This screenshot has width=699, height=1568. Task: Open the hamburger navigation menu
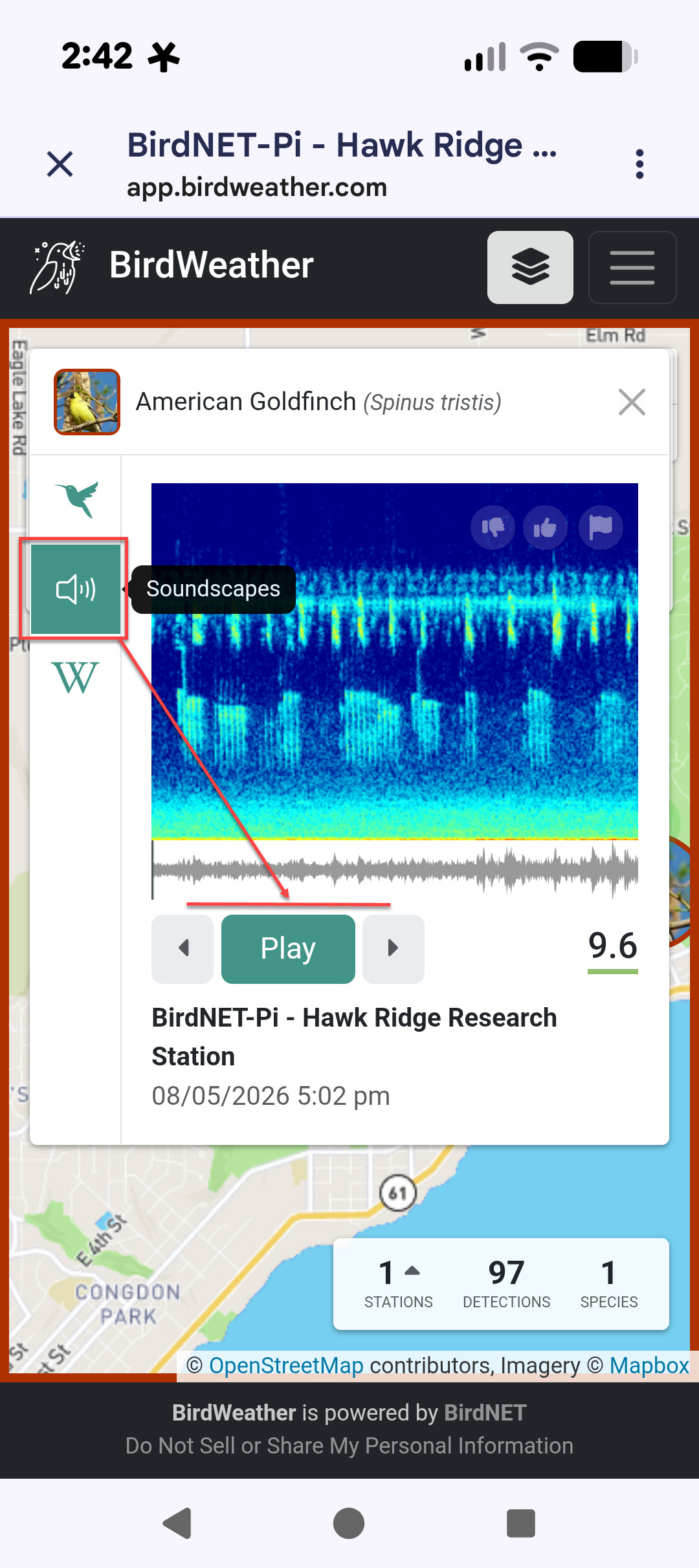point(632,267)
